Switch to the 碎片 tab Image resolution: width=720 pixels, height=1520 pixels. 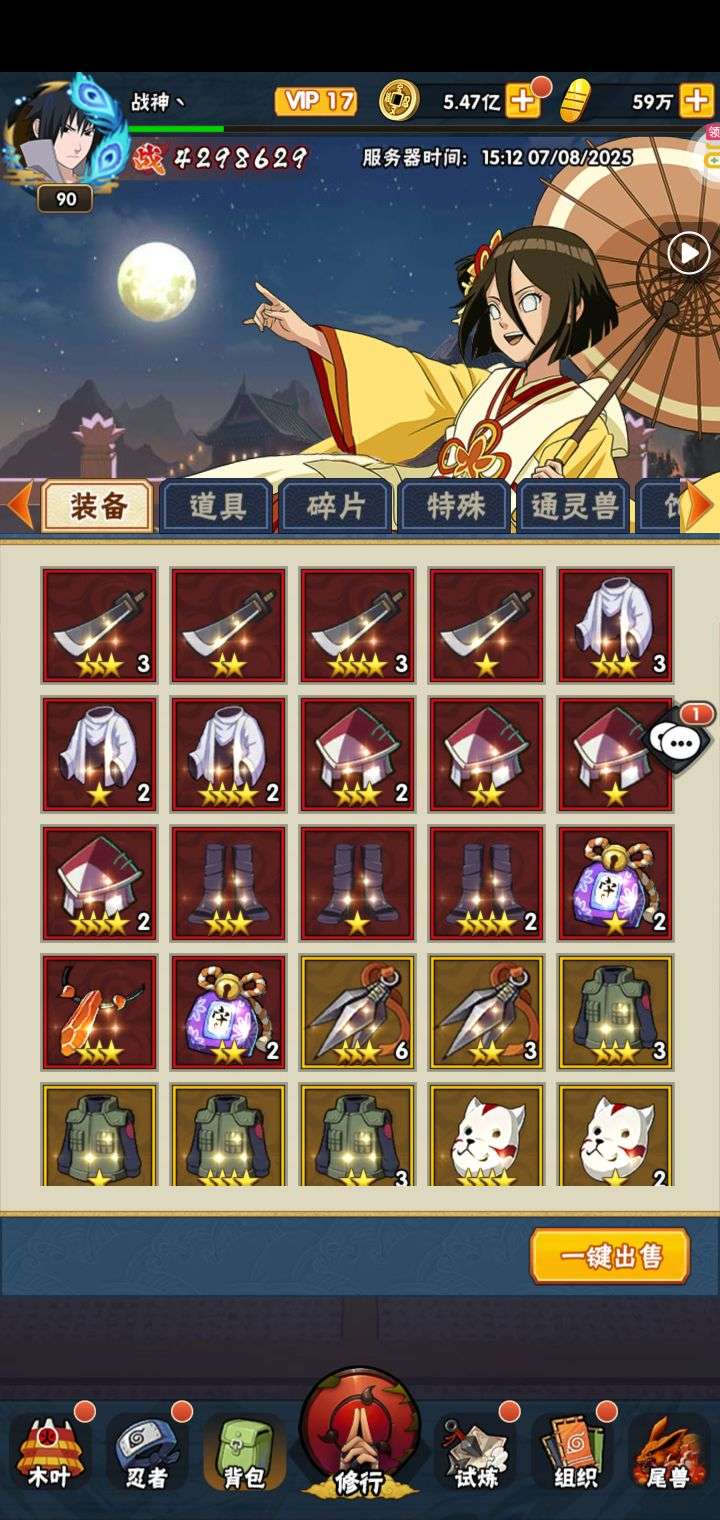[335, 506]
